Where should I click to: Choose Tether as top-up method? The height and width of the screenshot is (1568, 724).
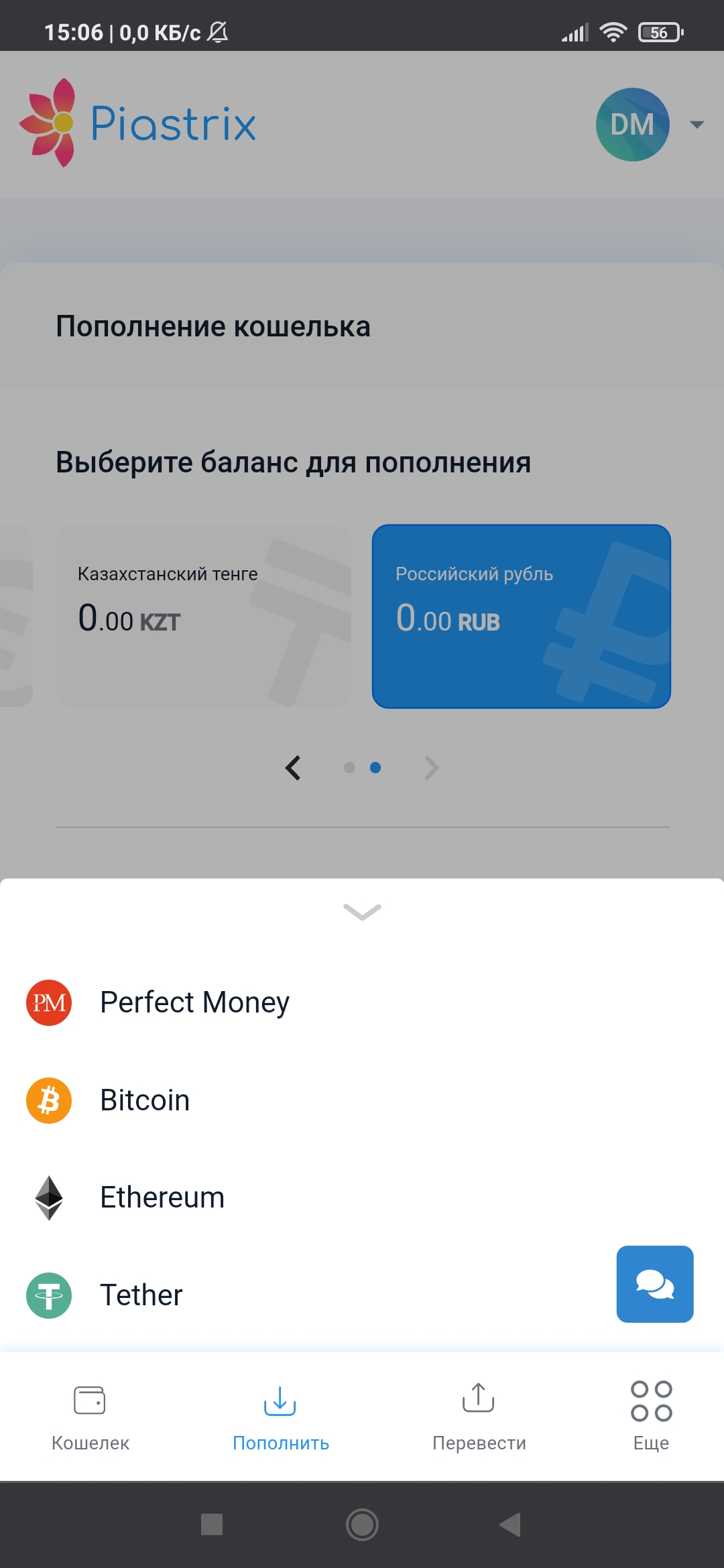tap(141, 1295)
